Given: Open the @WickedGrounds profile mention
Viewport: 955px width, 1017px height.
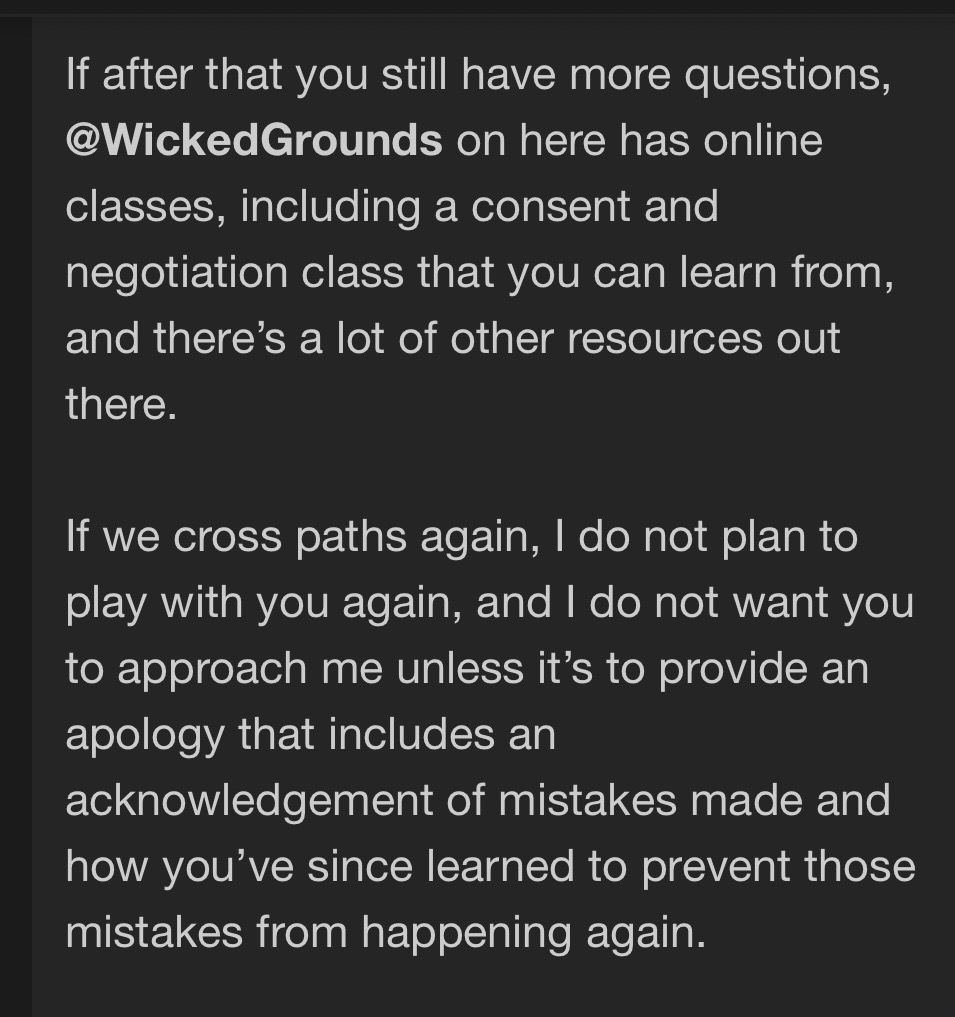Looking at the screenshot, I should point(254,140).
